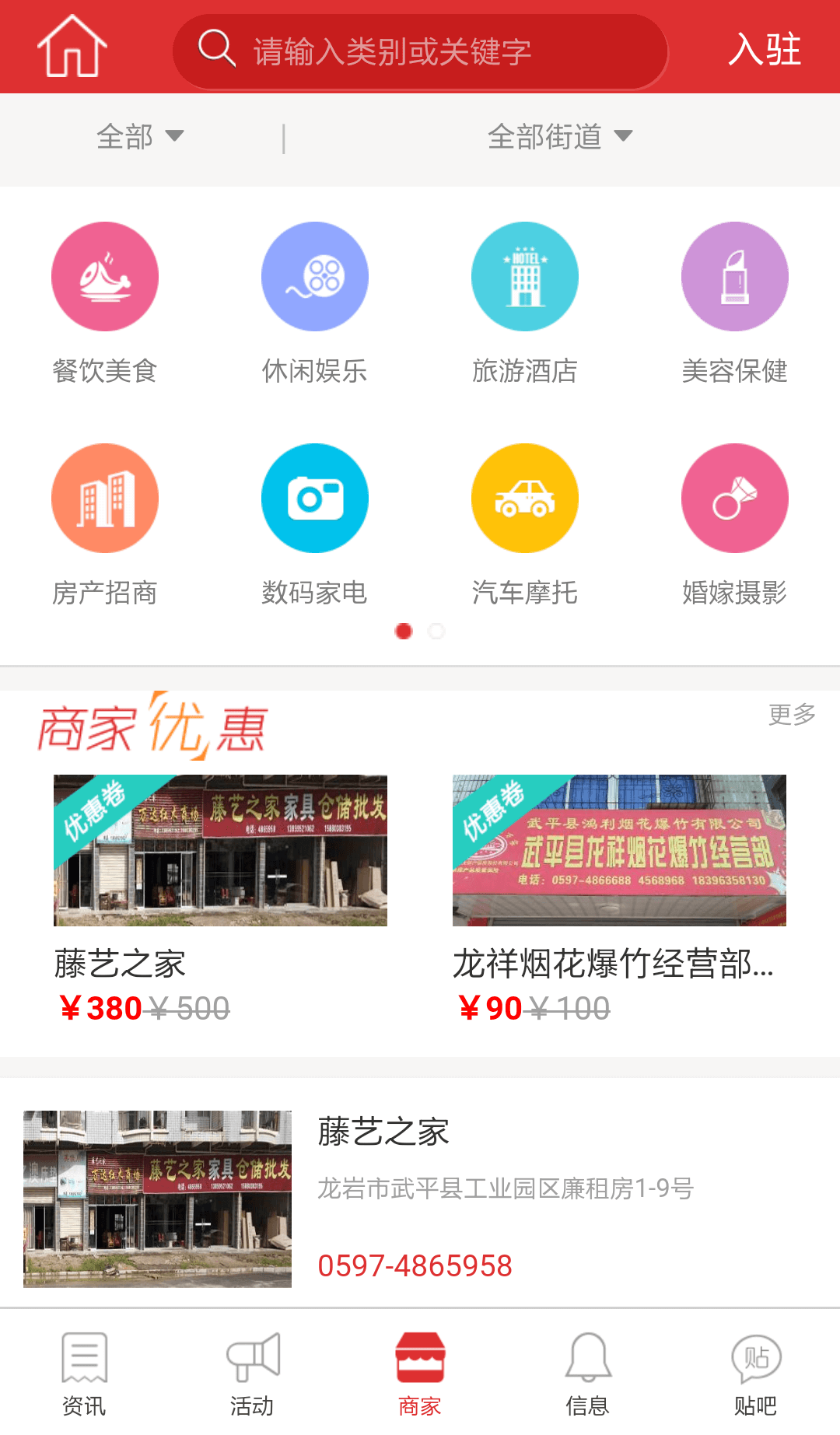Expand the 全部街道 street dropdown
The image size is (840, 1435).
[x=559, y=137]
